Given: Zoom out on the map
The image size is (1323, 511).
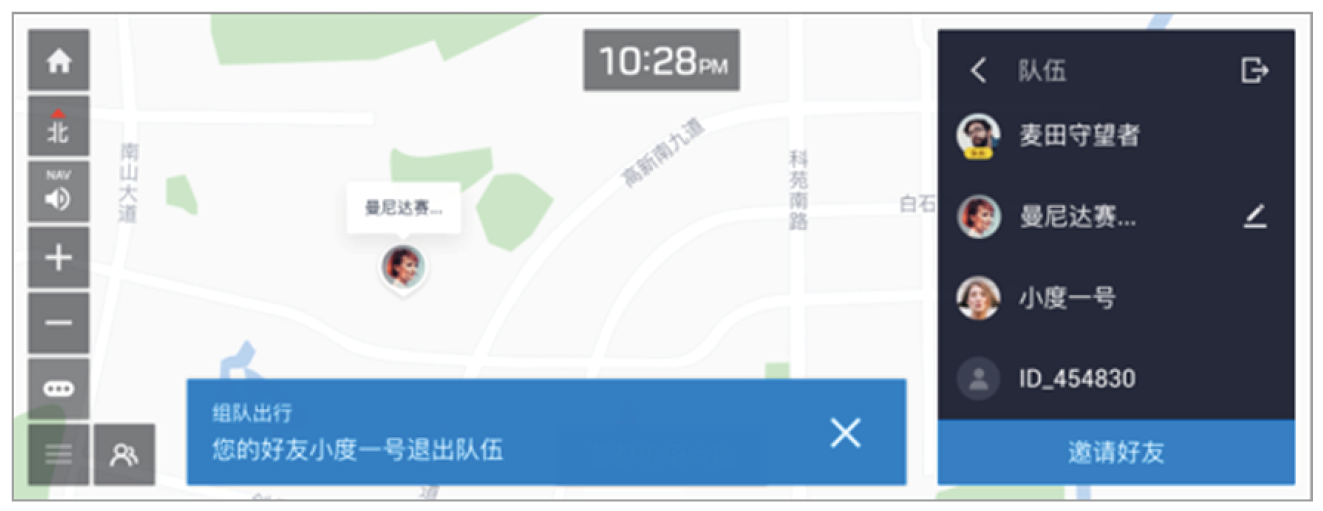Looking at the screenshot, I should (59, 323).
